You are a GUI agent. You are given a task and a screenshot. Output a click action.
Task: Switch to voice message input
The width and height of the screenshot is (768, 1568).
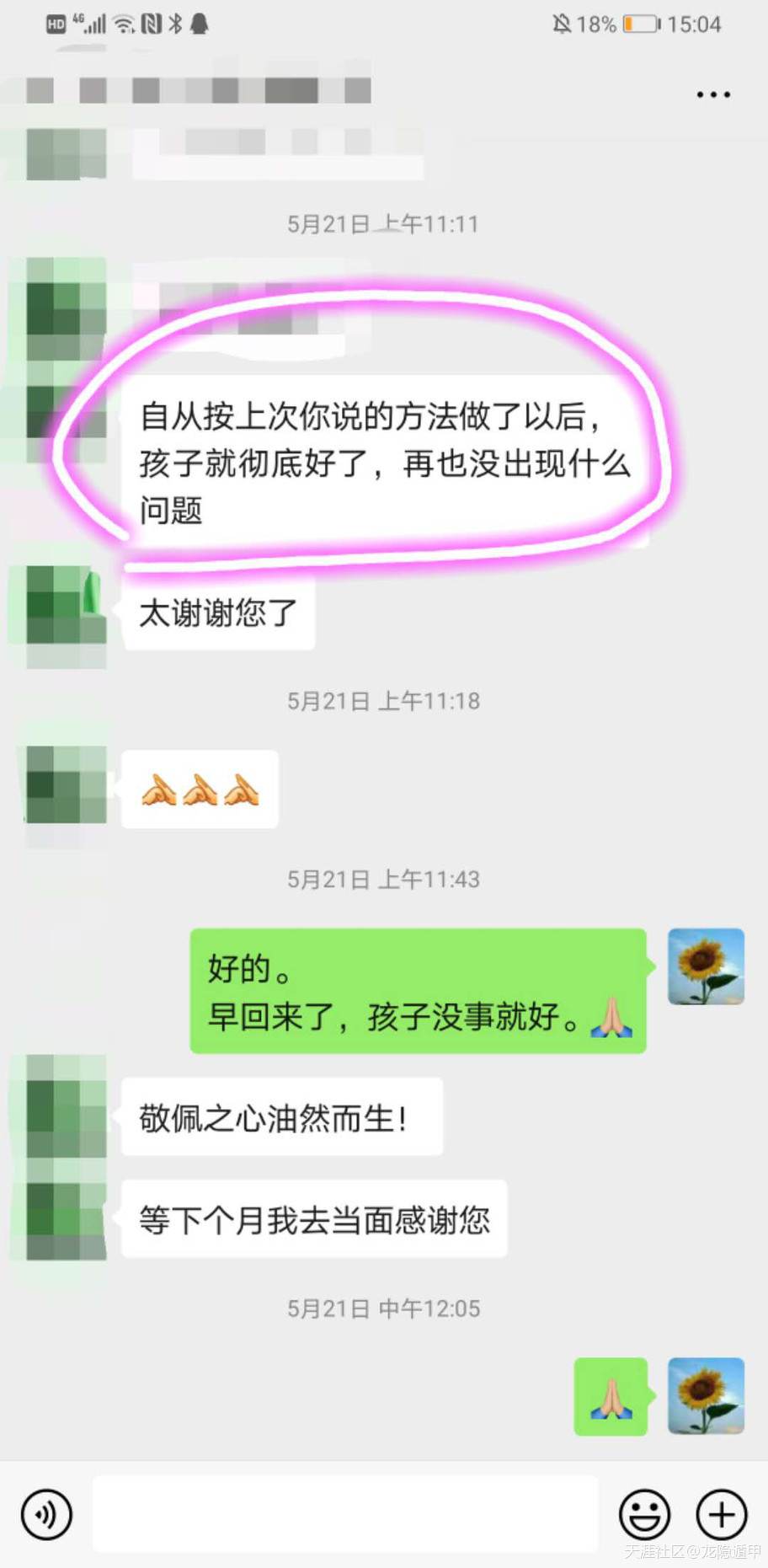[x=46, y=1514]
